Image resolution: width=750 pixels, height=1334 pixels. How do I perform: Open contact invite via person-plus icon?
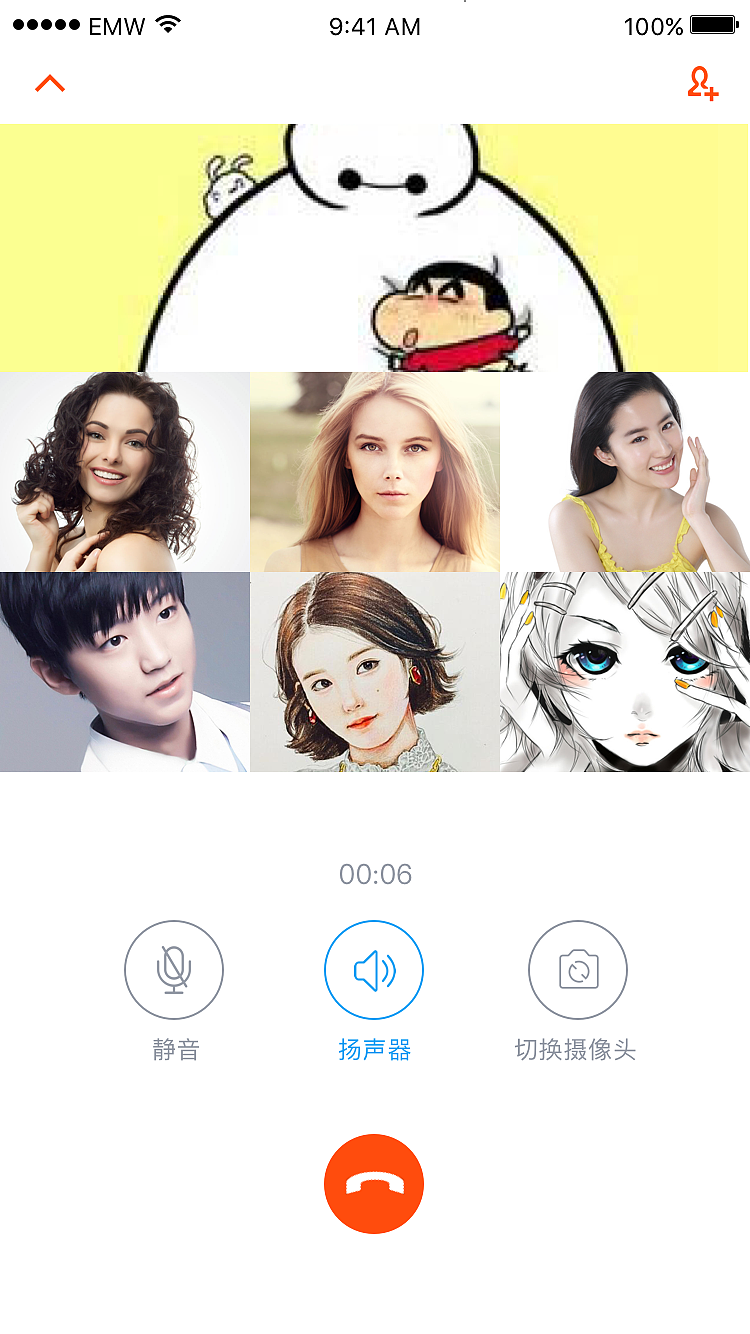click(700, 86)
